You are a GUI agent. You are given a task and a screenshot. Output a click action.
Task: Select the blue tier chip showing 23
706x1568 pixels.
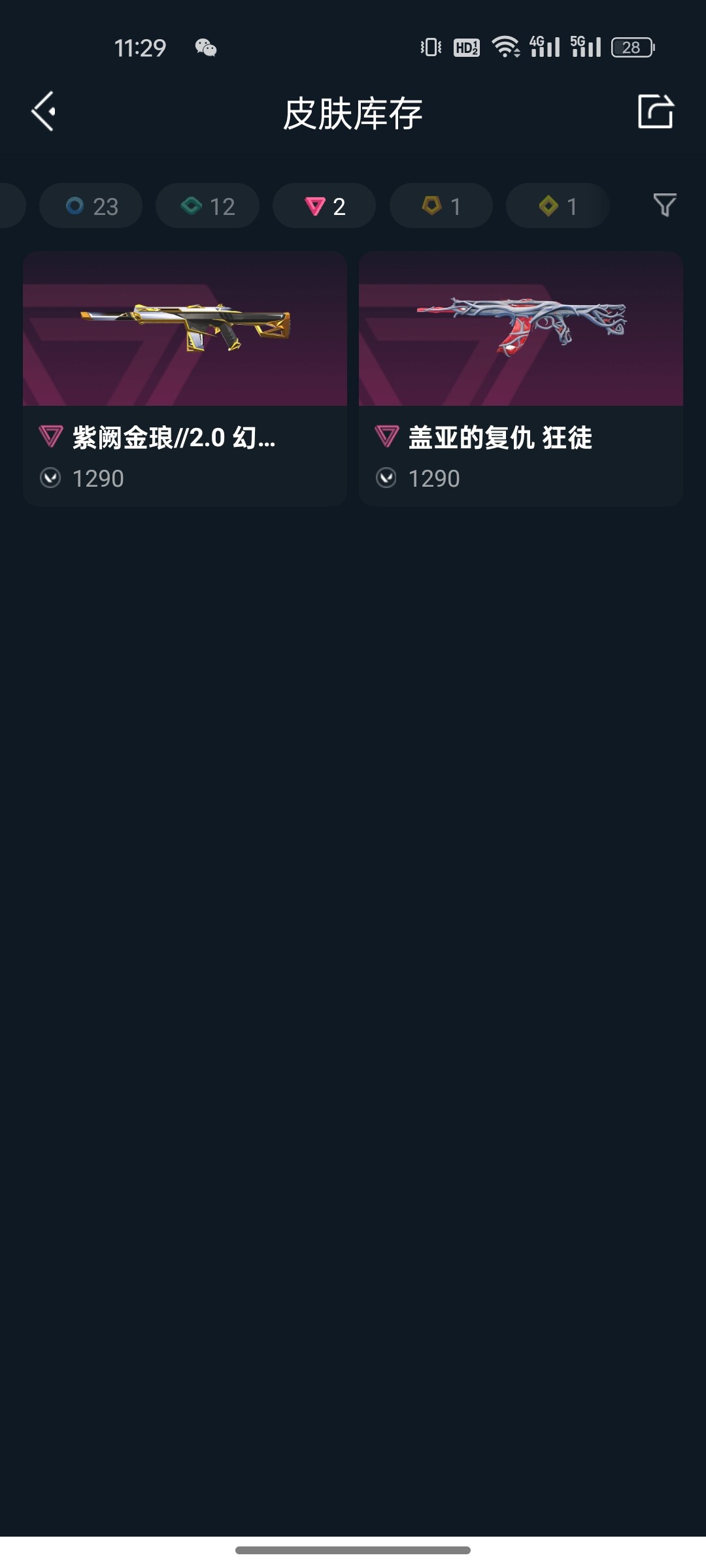(92, 206)
